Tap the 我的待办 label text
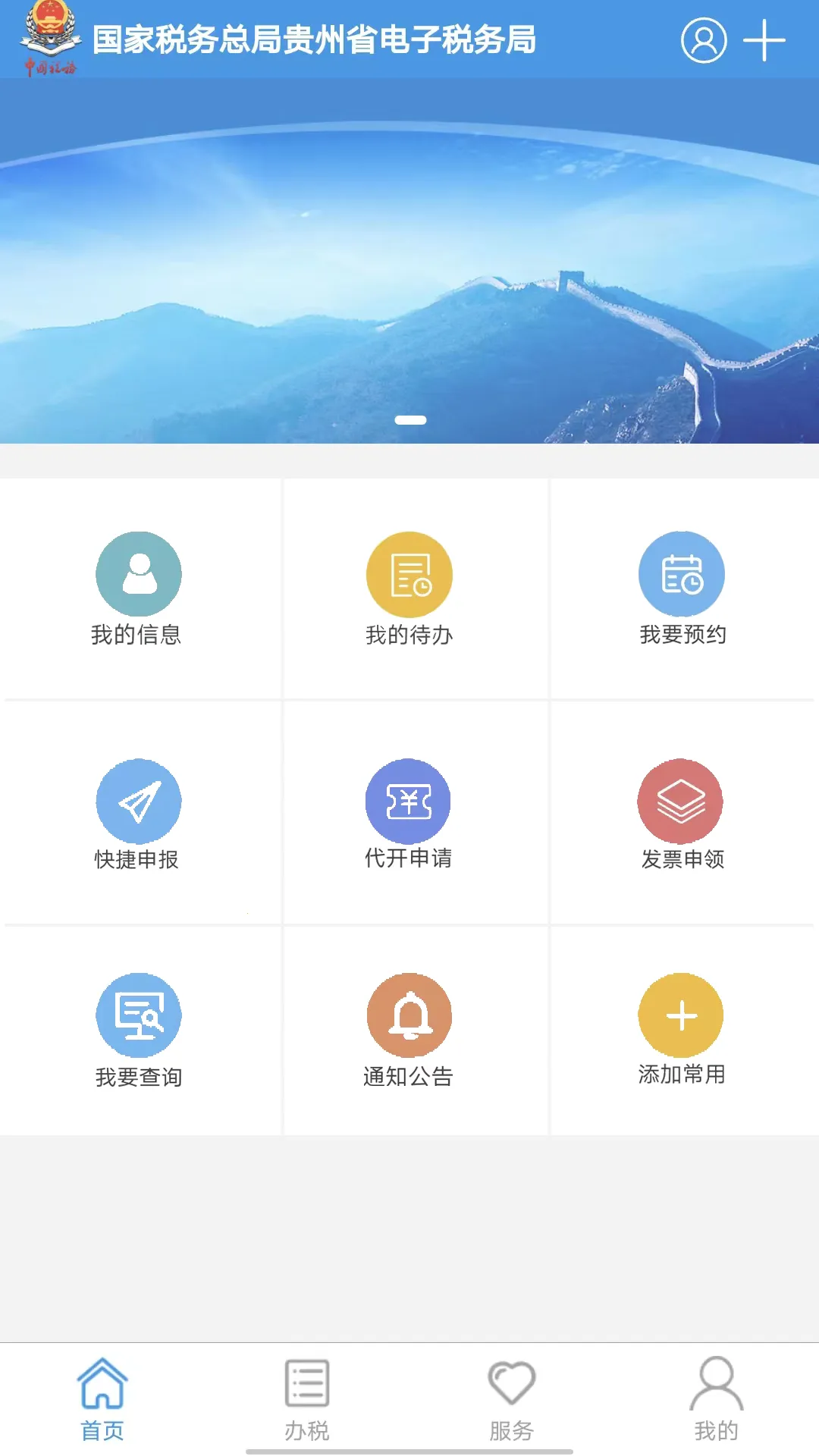The image size is (819, 1456). (x=409, y=637)
